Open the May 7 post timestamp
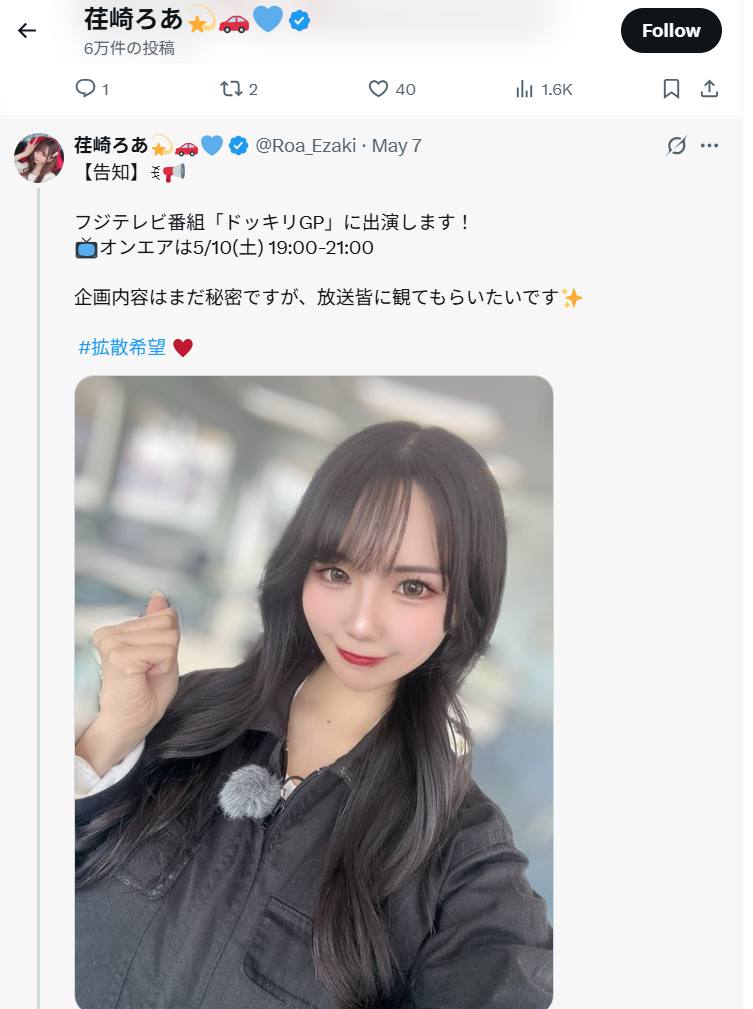The width and height of the screenshot is (753, 1009). 397,146
